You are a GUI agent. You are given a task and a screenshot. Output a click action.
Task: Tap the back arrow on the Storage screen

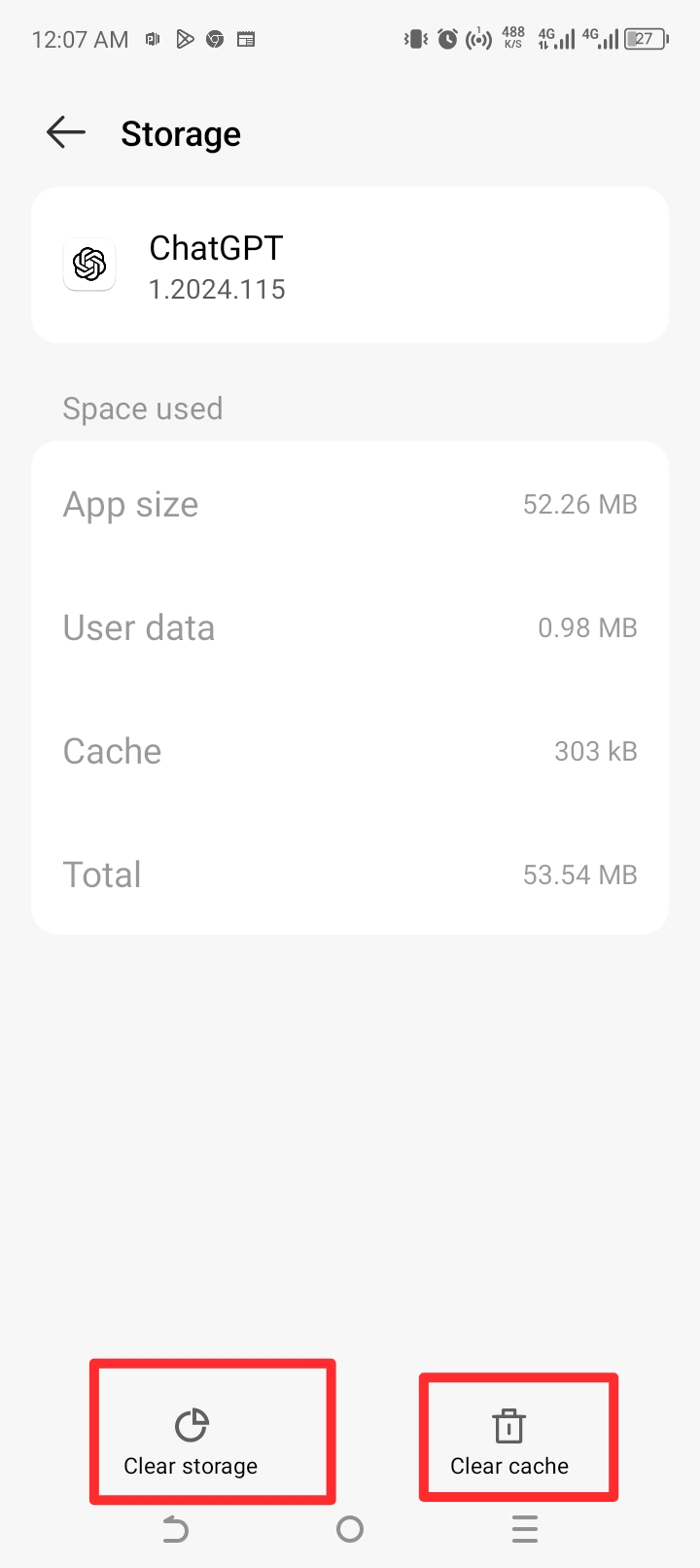[65, 132]
